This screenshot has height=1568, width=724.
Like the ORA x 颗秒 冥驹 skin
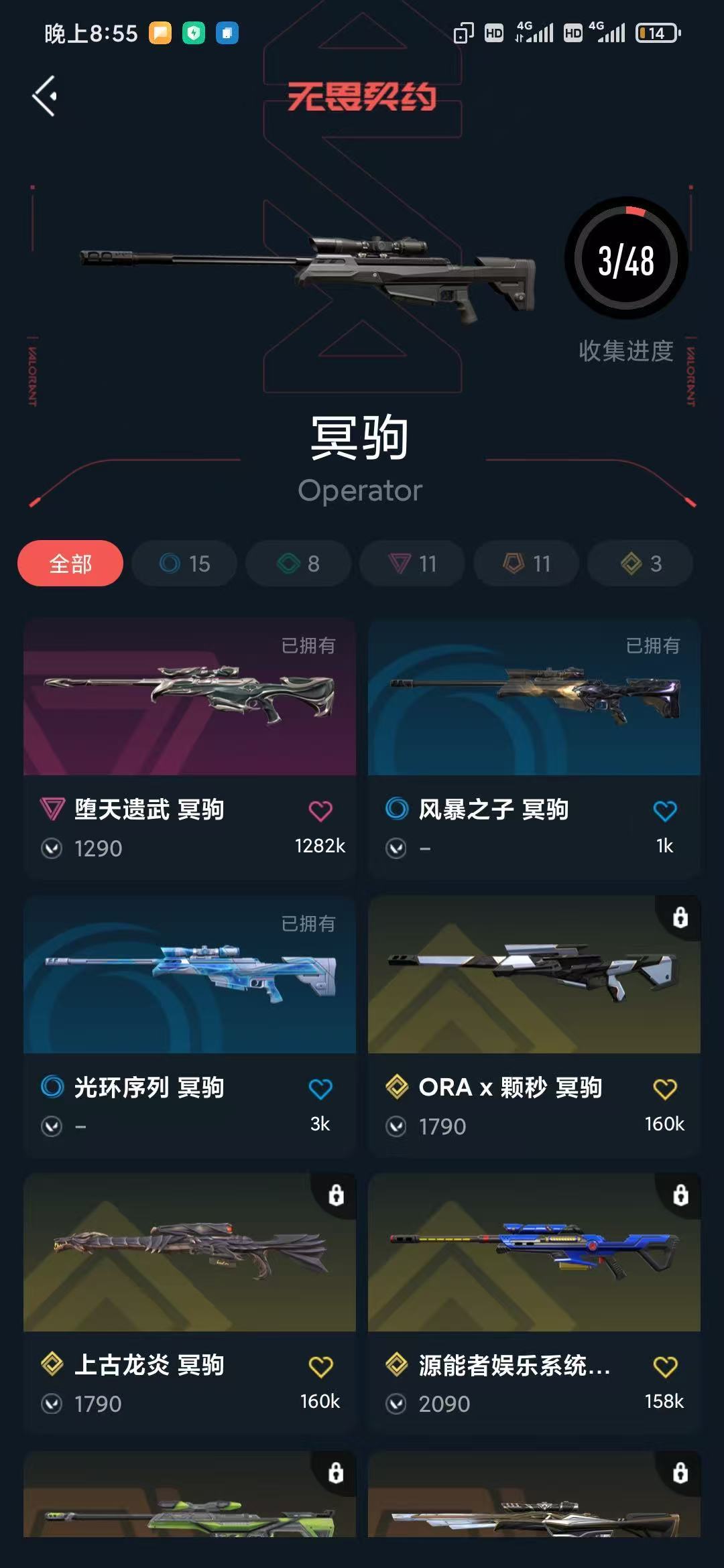coord(665,1089)
